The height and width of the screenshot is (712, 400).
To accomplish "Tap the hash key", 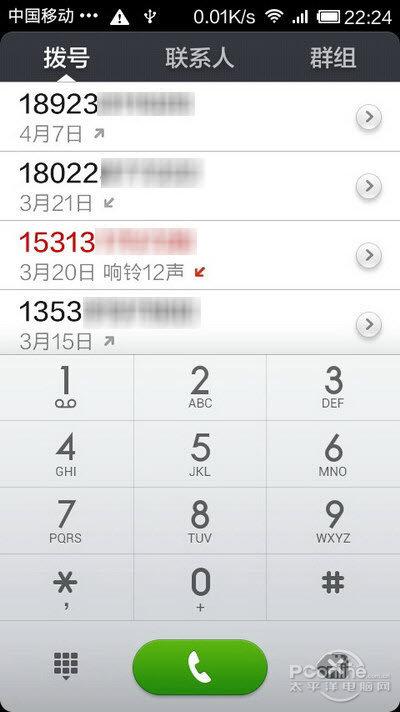I will pos(333,588).
